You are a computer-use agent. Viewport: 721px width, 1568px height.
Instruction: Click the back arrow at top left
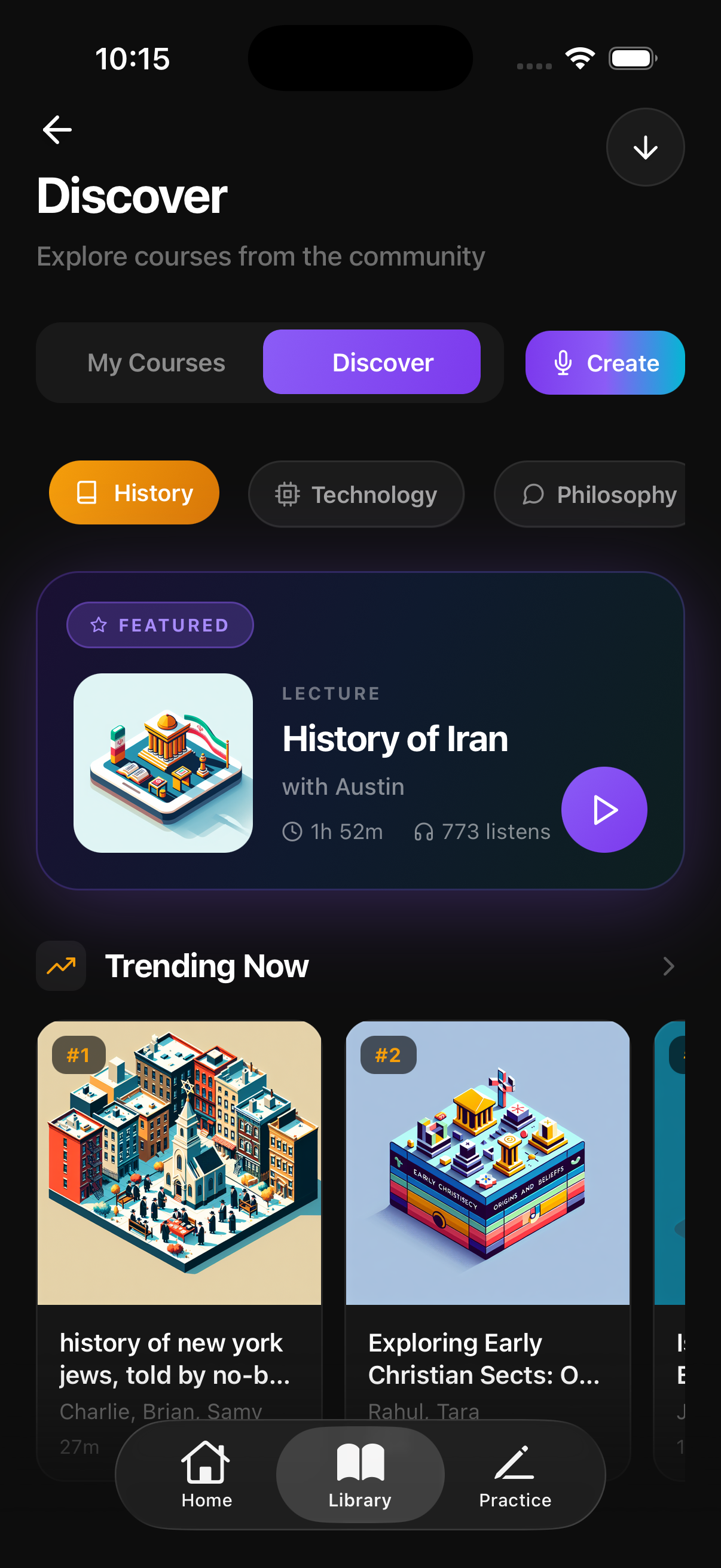tap(57, 129)
